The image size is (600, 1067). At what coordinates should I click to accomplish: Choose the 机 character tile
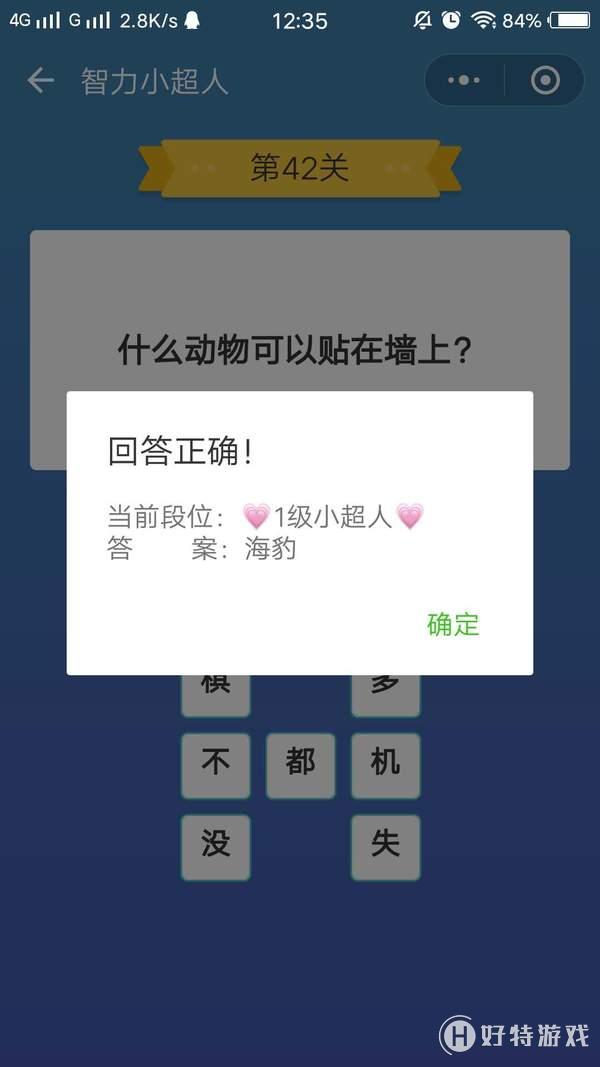(x=385, y=765)
